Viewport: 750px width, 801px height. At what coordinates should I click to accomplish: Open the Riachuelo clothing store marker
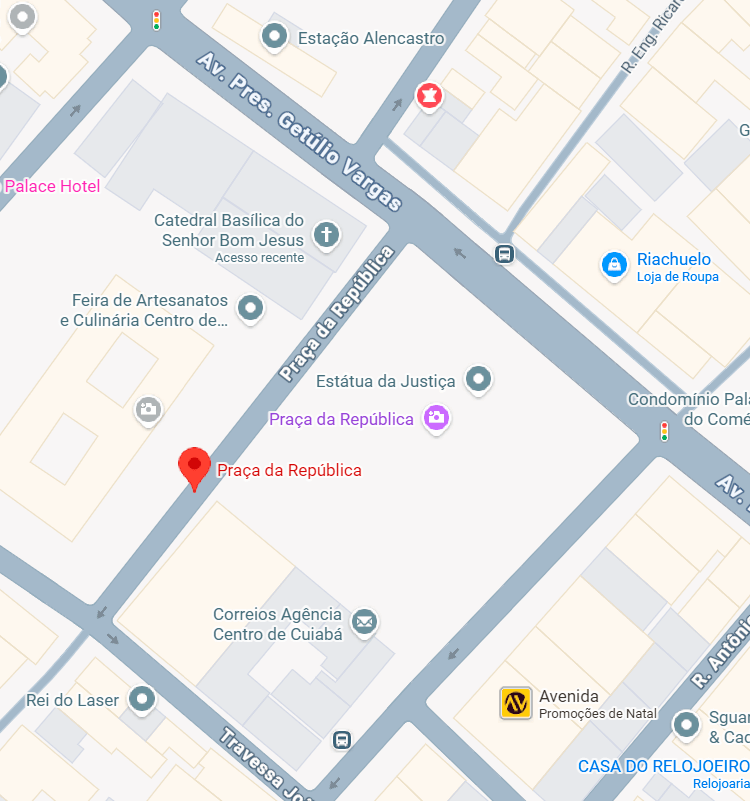(614, 265)
